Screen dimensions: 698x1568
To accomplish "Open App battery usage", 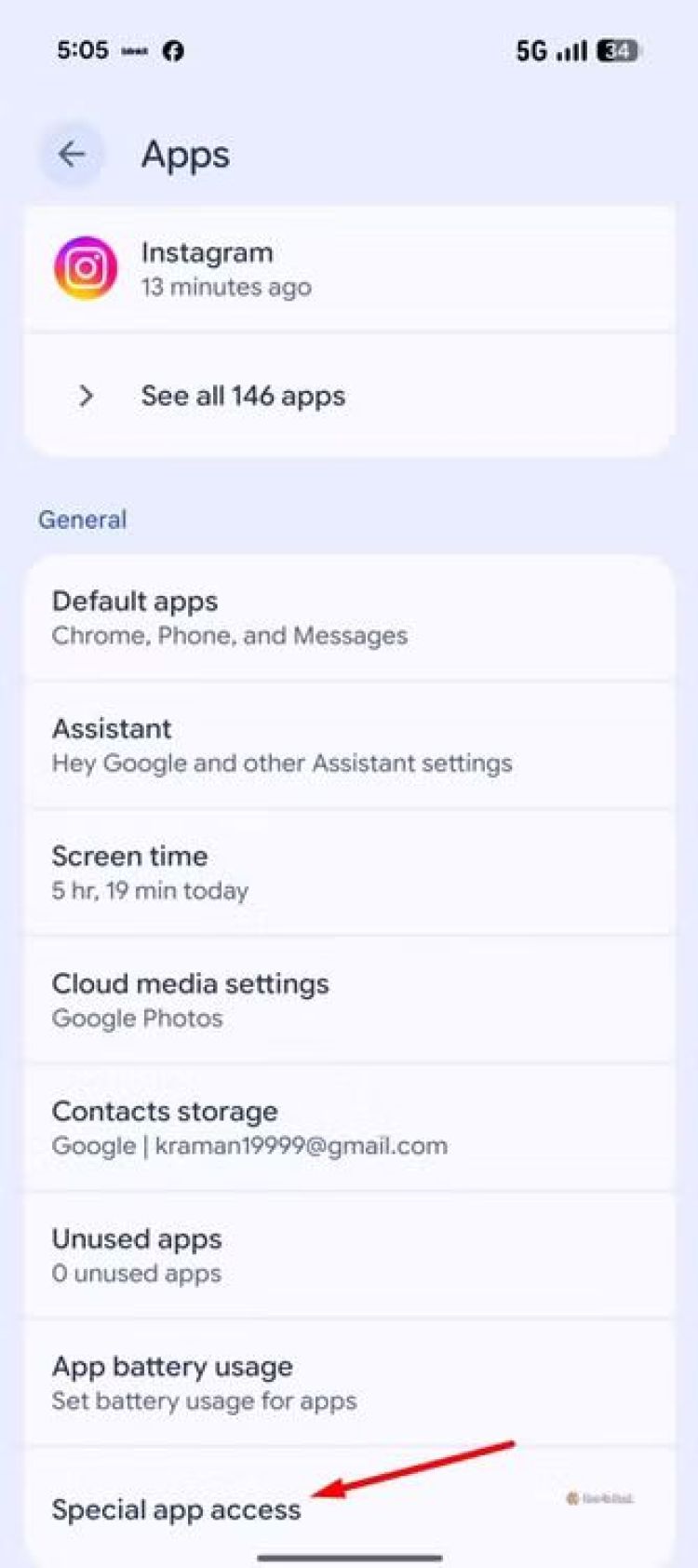I will tap(349, 1384).
